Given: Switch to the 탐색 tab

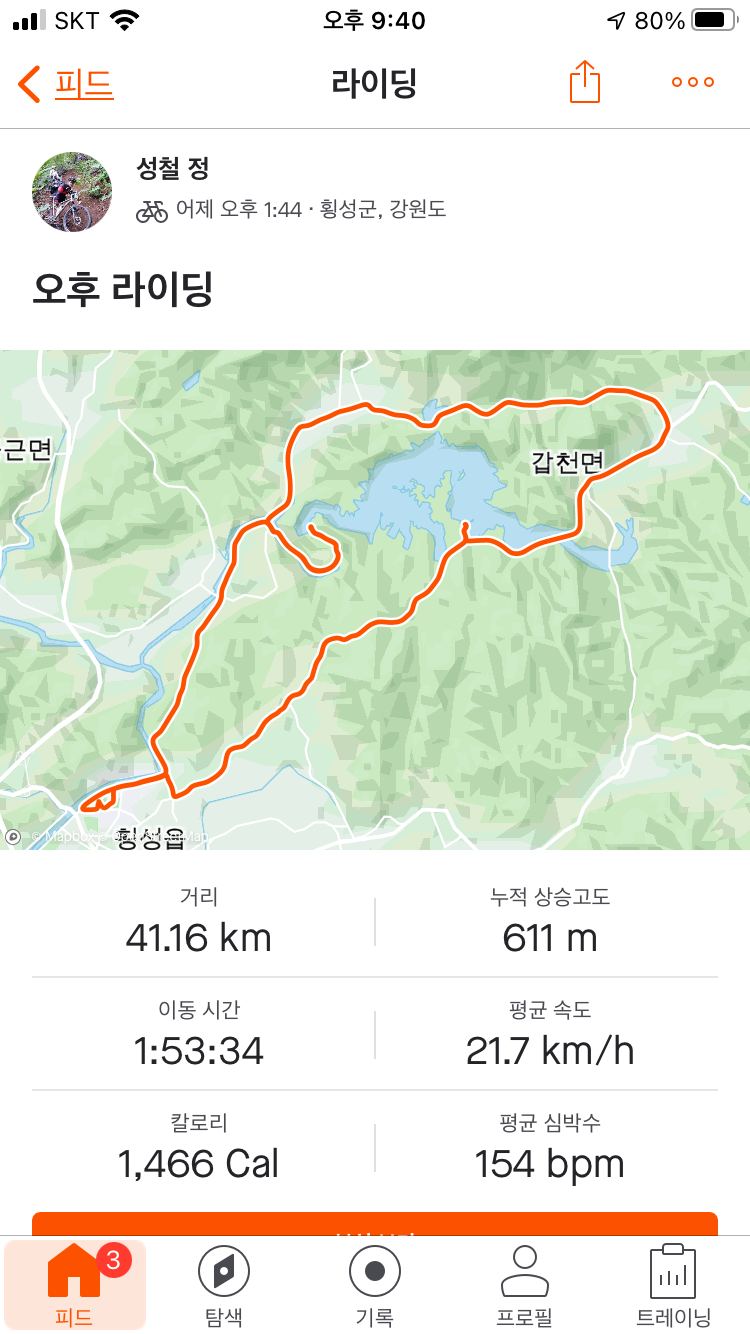Looking at the screenshot, I should (224, 1285).
